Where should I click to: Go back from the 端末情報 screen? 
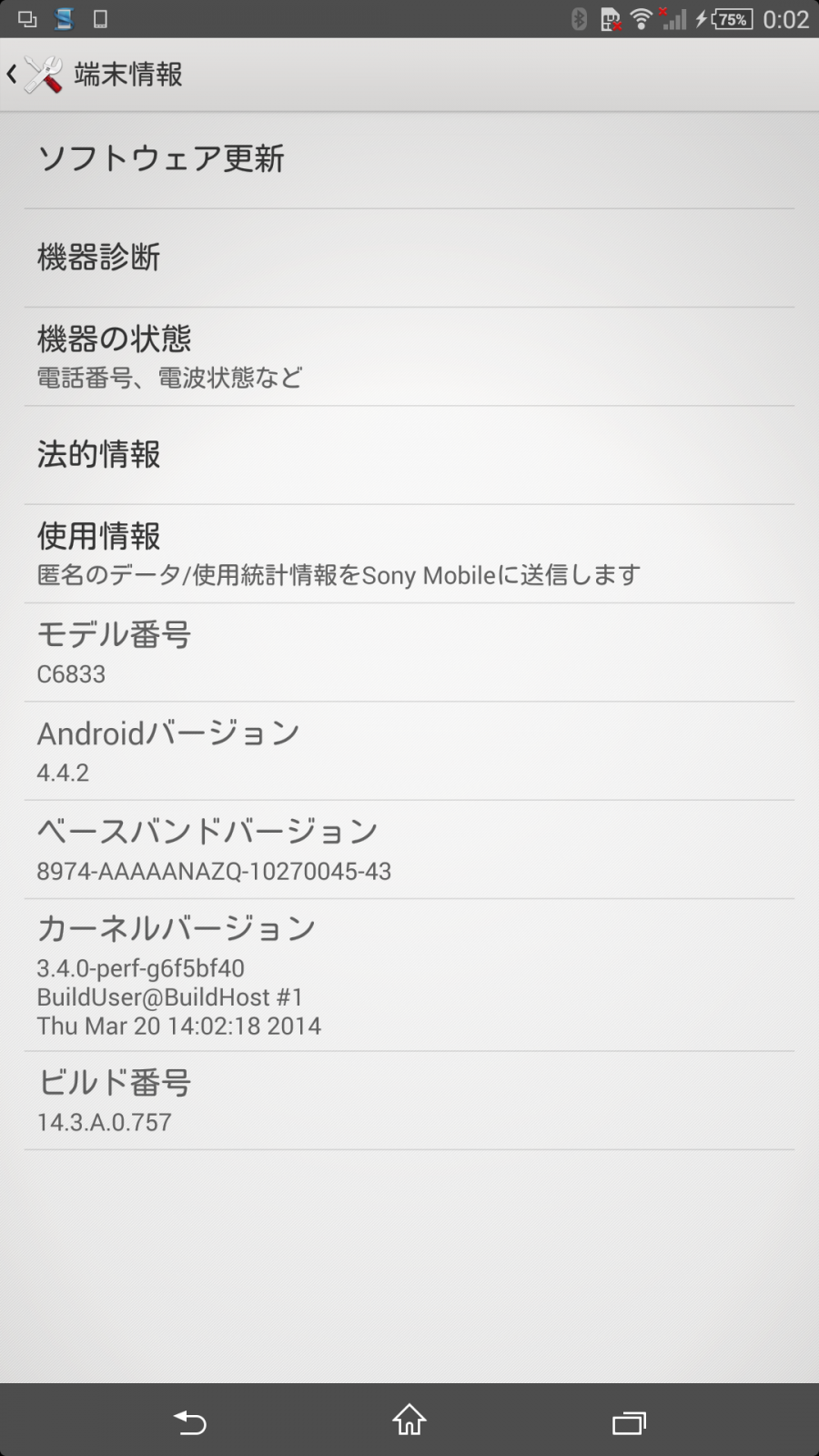pyautogui.click(x=35, y=74)
